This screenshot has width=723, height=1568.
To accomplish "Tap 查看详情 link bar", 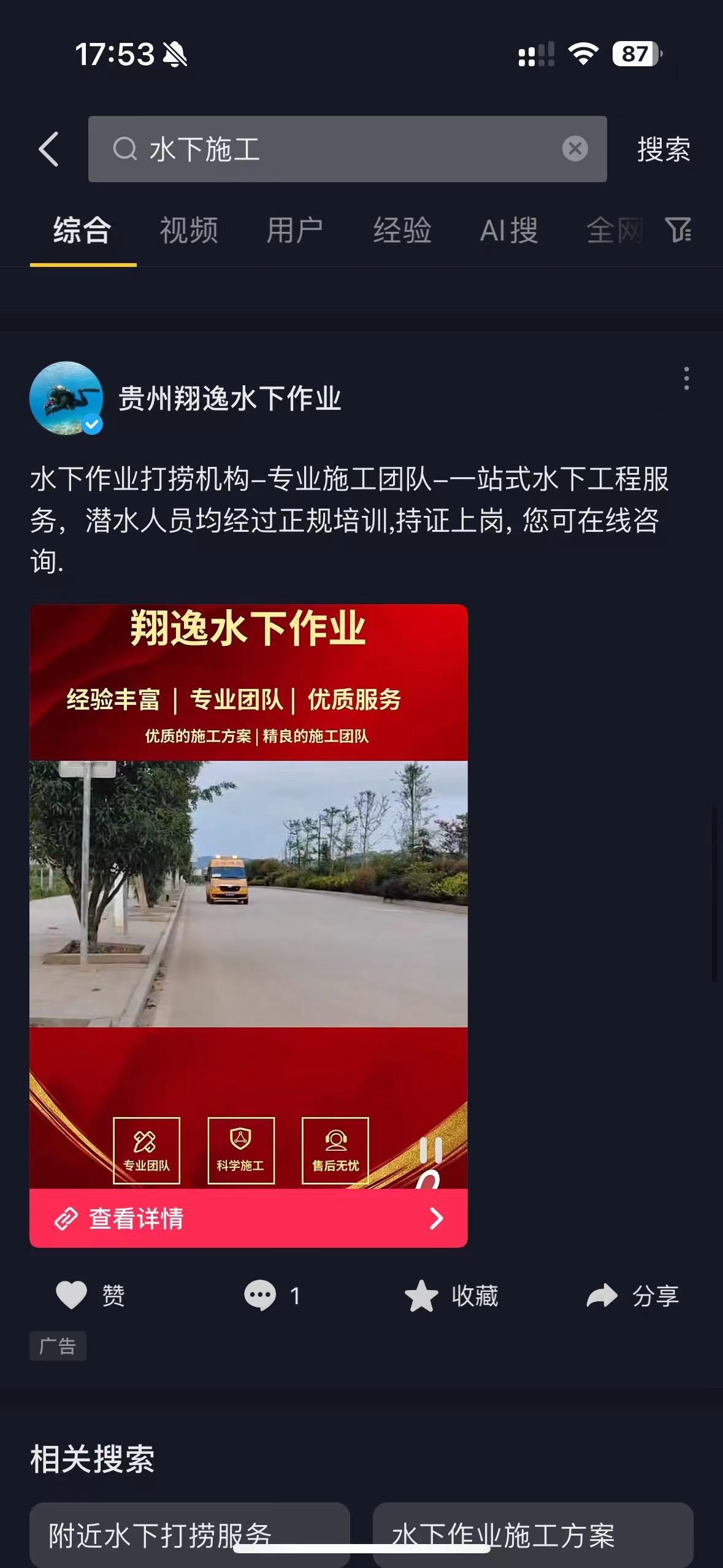I will point(248,1218).
